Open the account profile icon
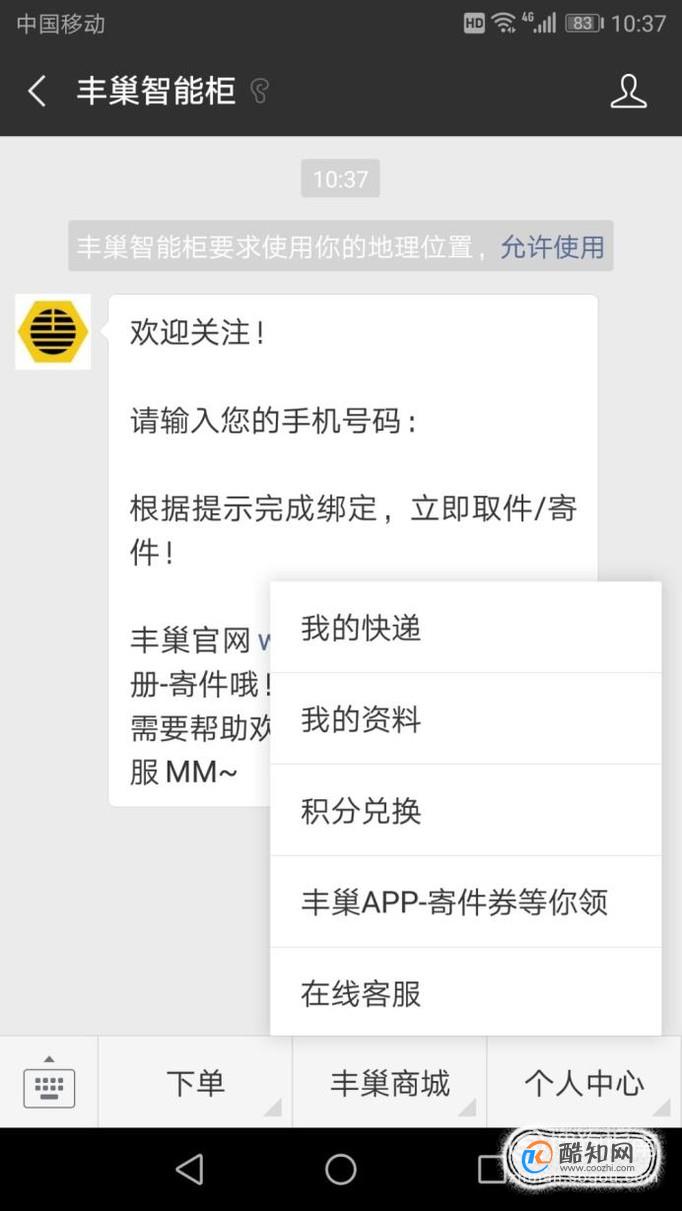This screenshot has height=1211, width=682. (629, 91)
